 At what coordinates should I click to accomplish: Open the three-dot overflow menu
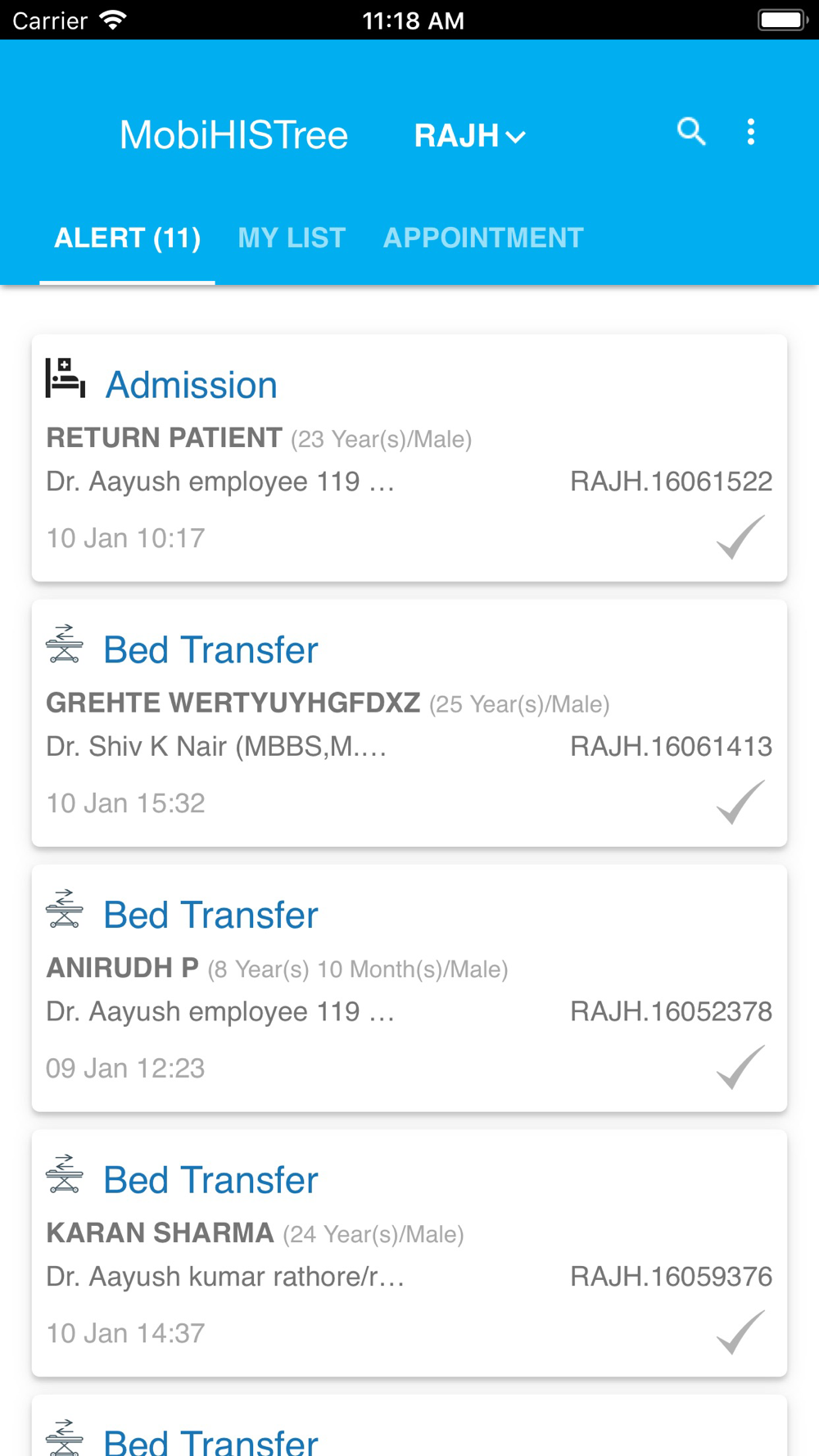coord(751,132)
